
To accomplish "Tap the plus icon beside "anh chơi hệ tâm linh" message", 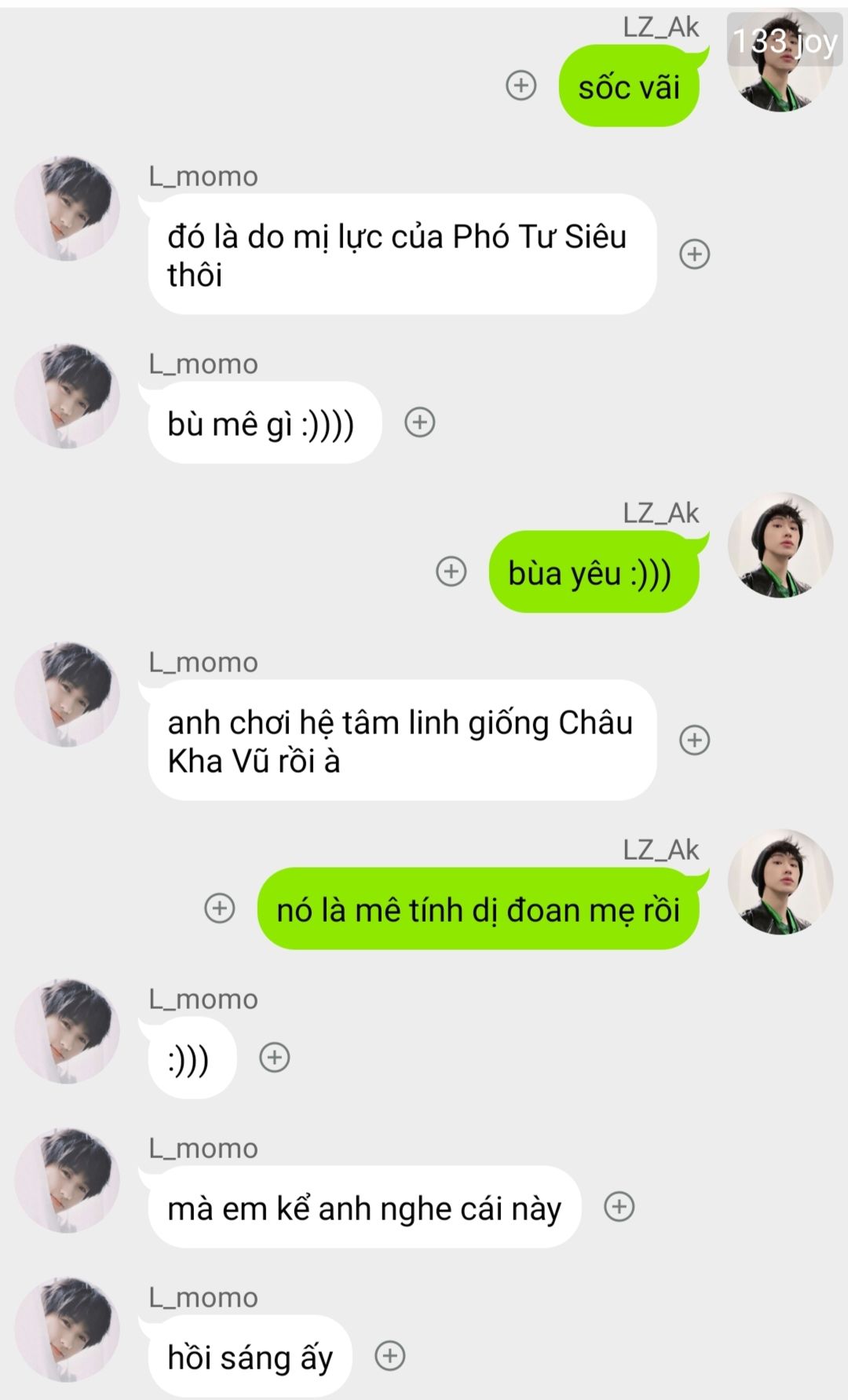I will (x=694, y=740).
